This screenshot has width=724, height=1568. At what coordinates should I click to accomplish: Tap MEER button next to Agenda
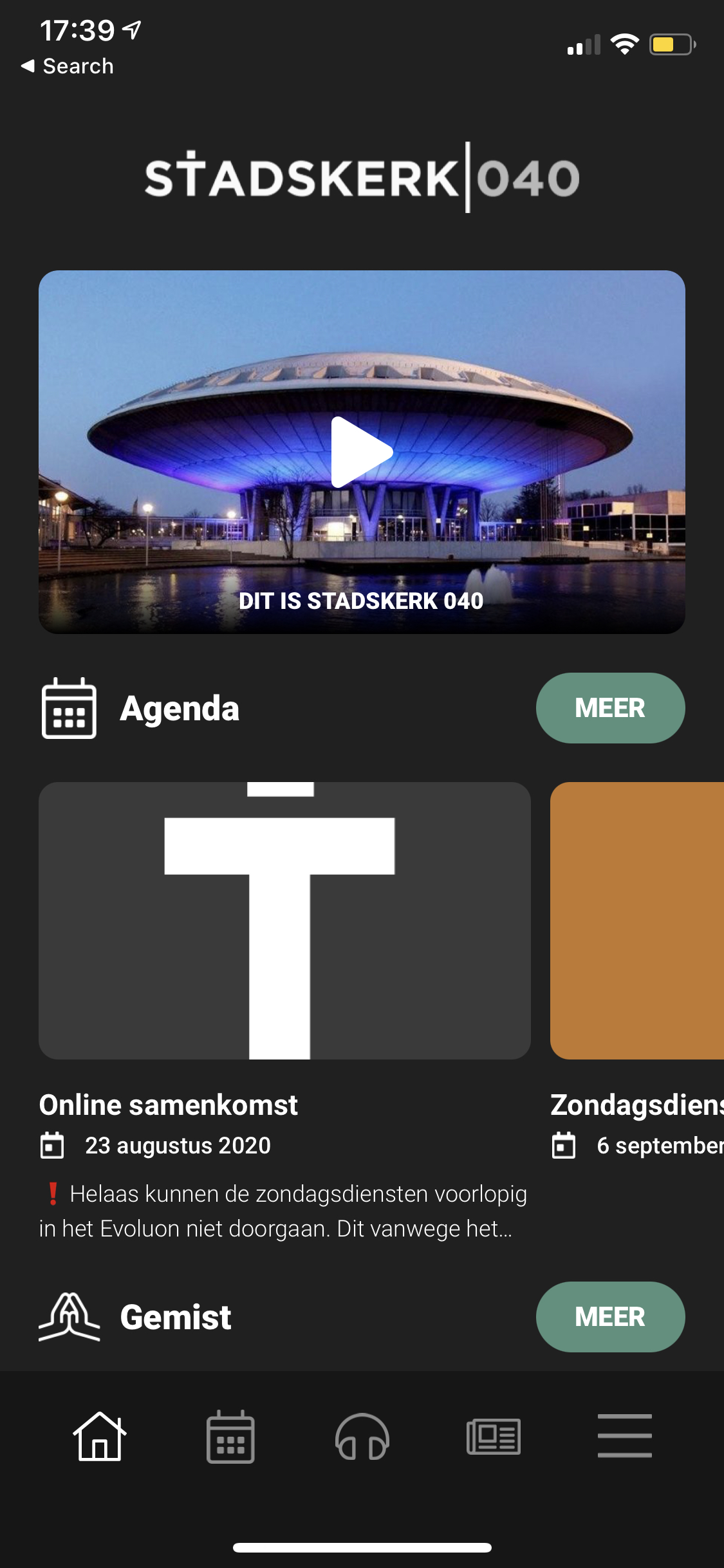pos(610,708)
